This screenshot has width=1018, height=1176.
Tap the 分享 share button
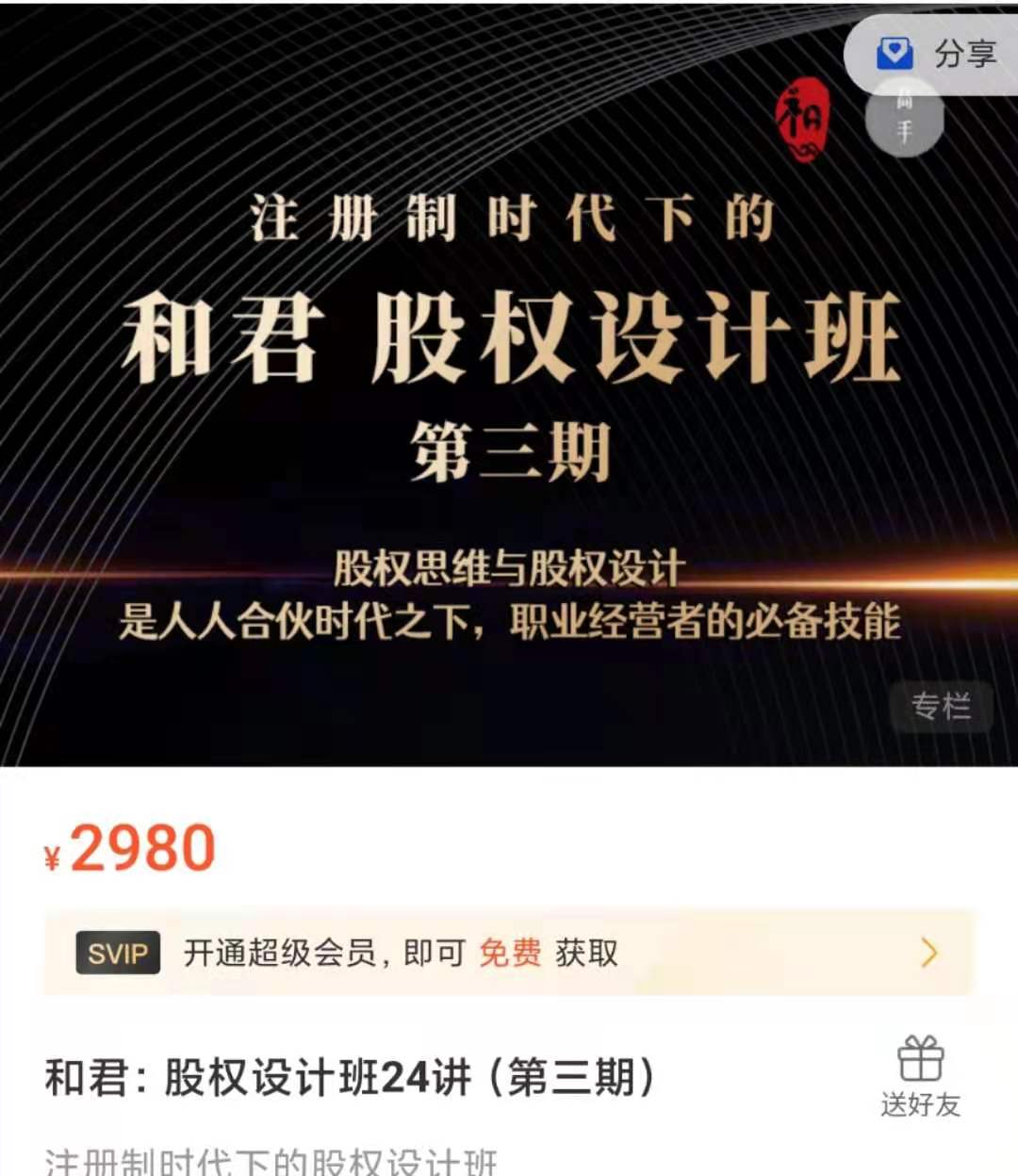tap(938, 54)
